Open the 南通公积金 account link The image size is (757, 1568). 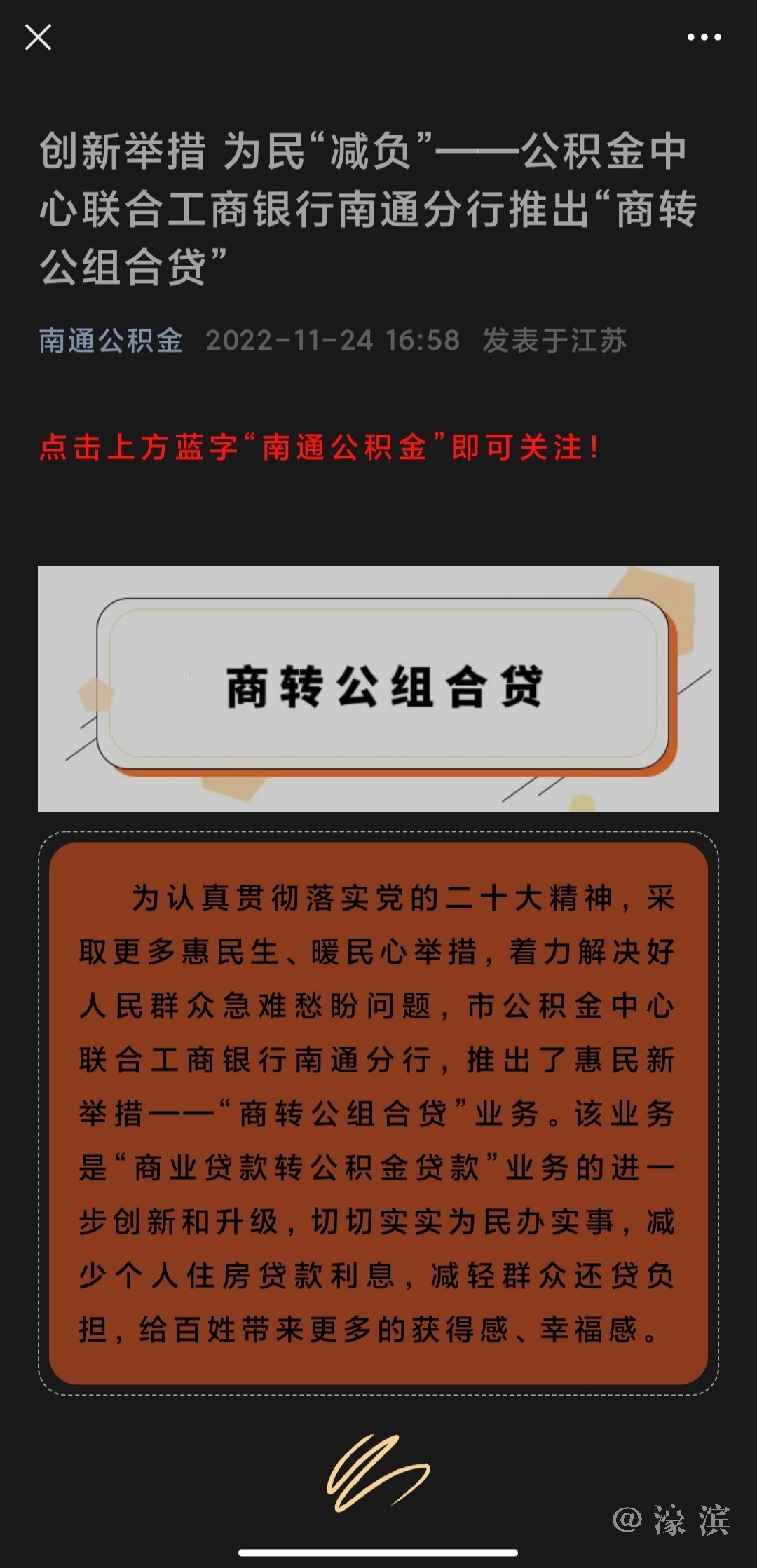coord(111,341)
